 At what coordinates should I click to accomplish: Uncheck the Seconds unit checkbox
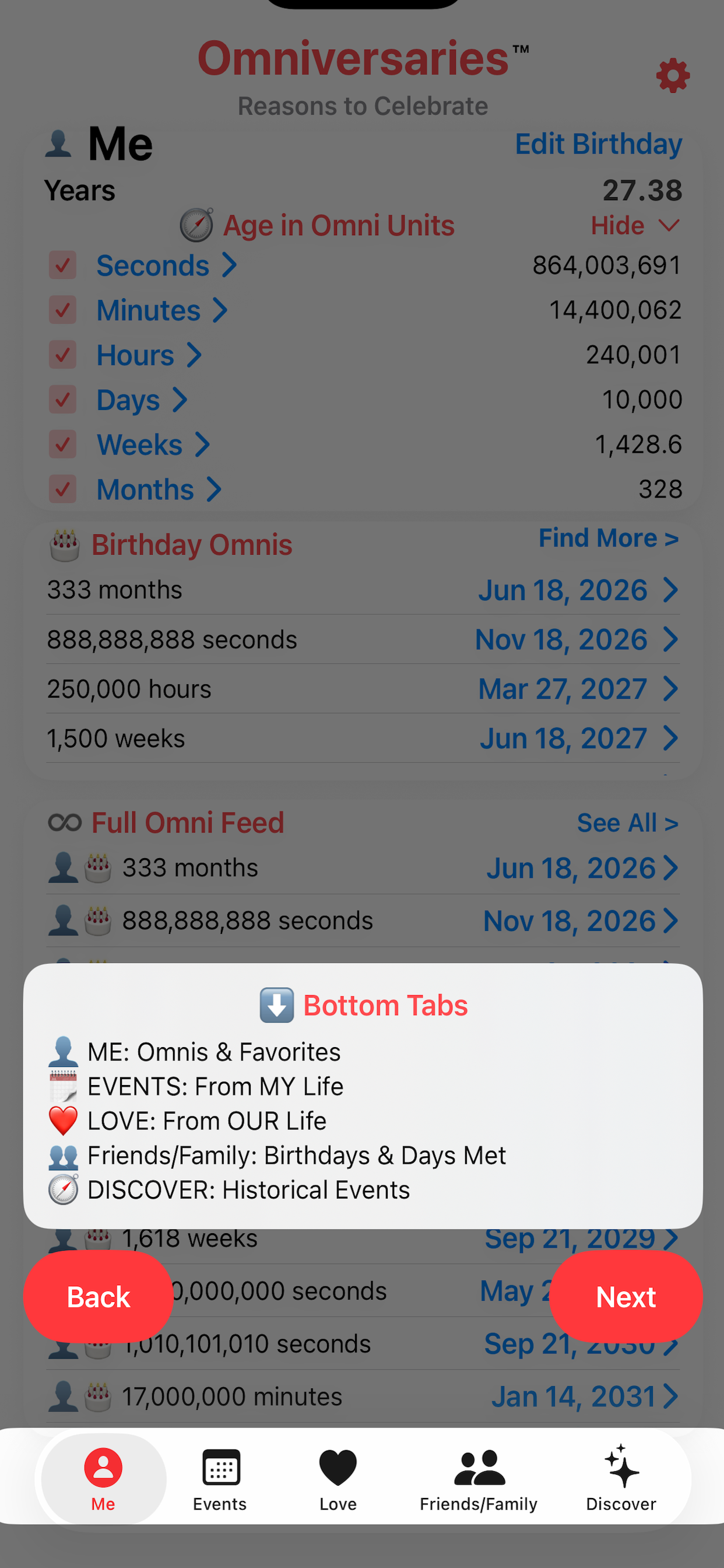63,266
